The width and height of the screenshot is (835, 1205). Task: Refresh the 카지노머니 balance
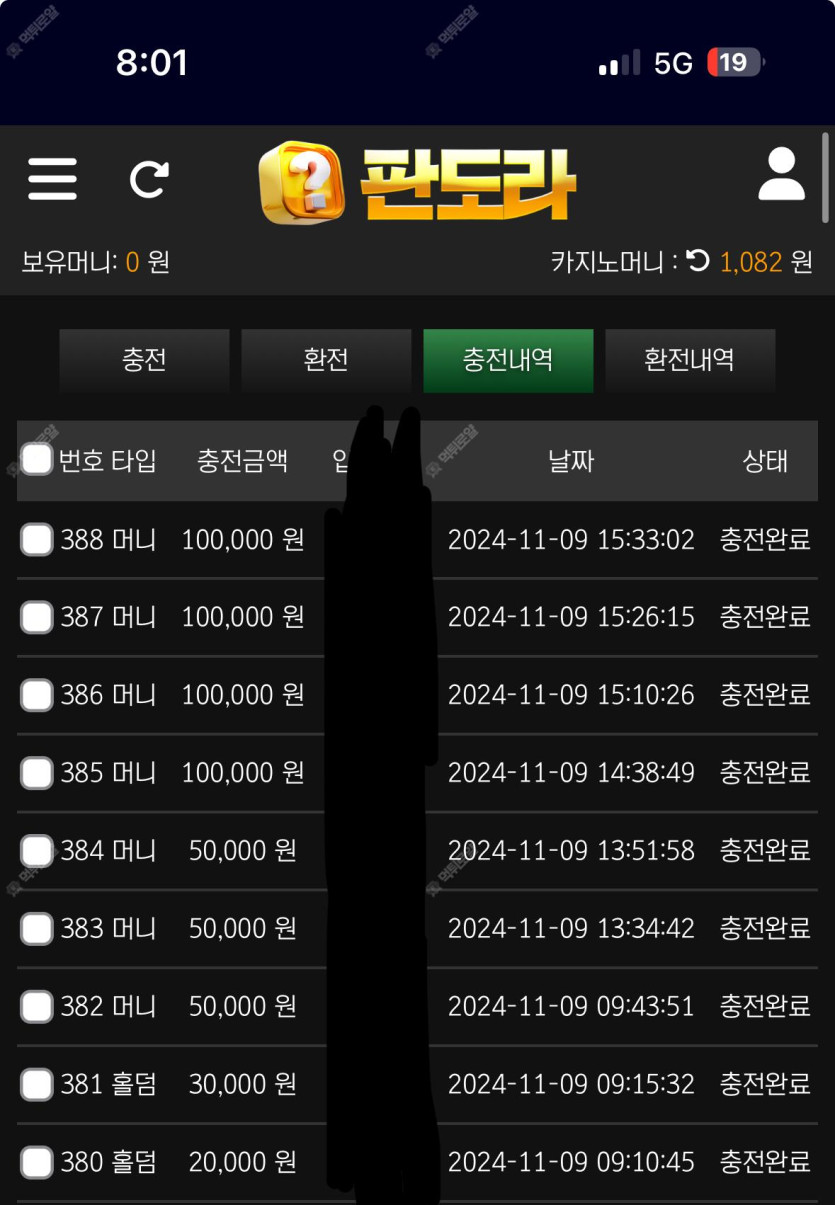click(x=698, y=262)
